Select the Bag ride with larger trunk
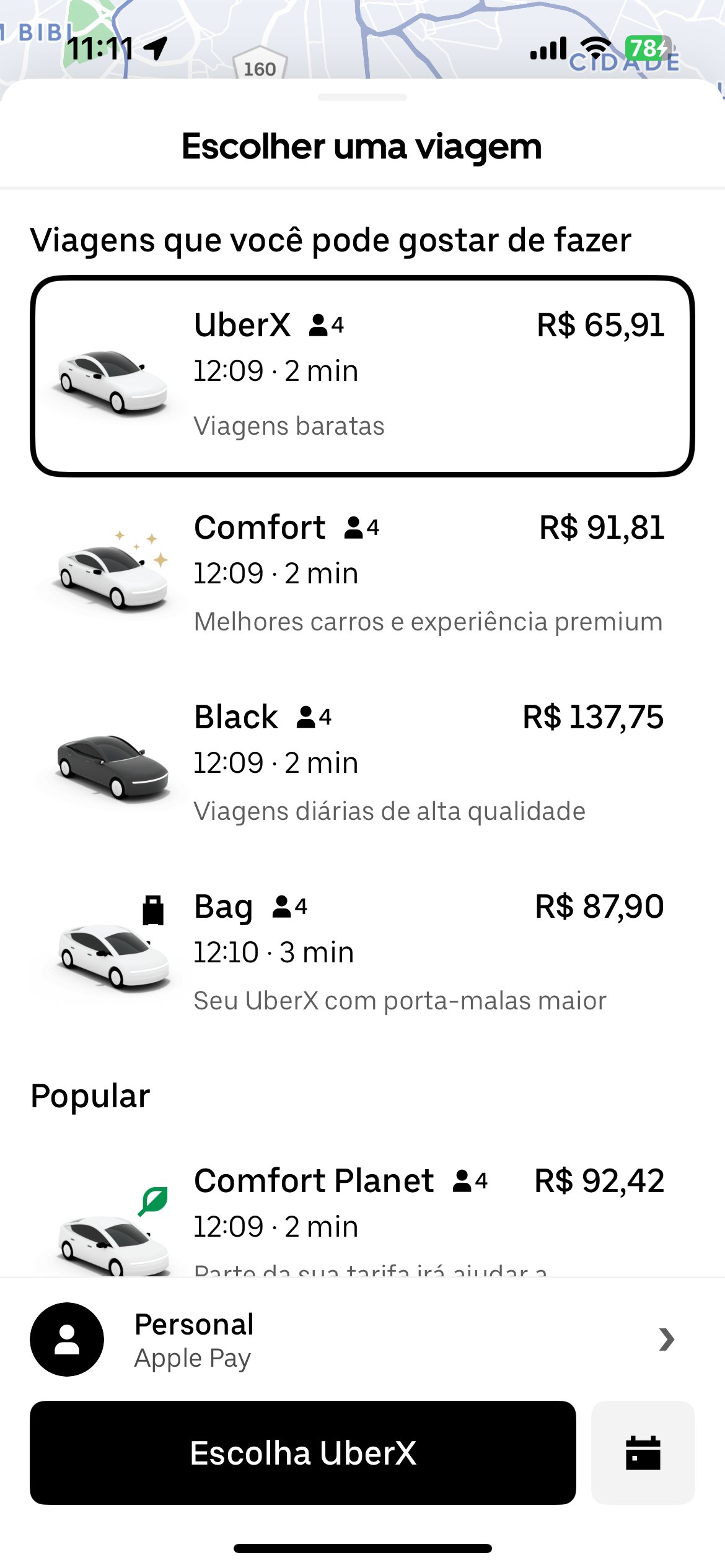The image size is (725, 1568). (362, 952)
